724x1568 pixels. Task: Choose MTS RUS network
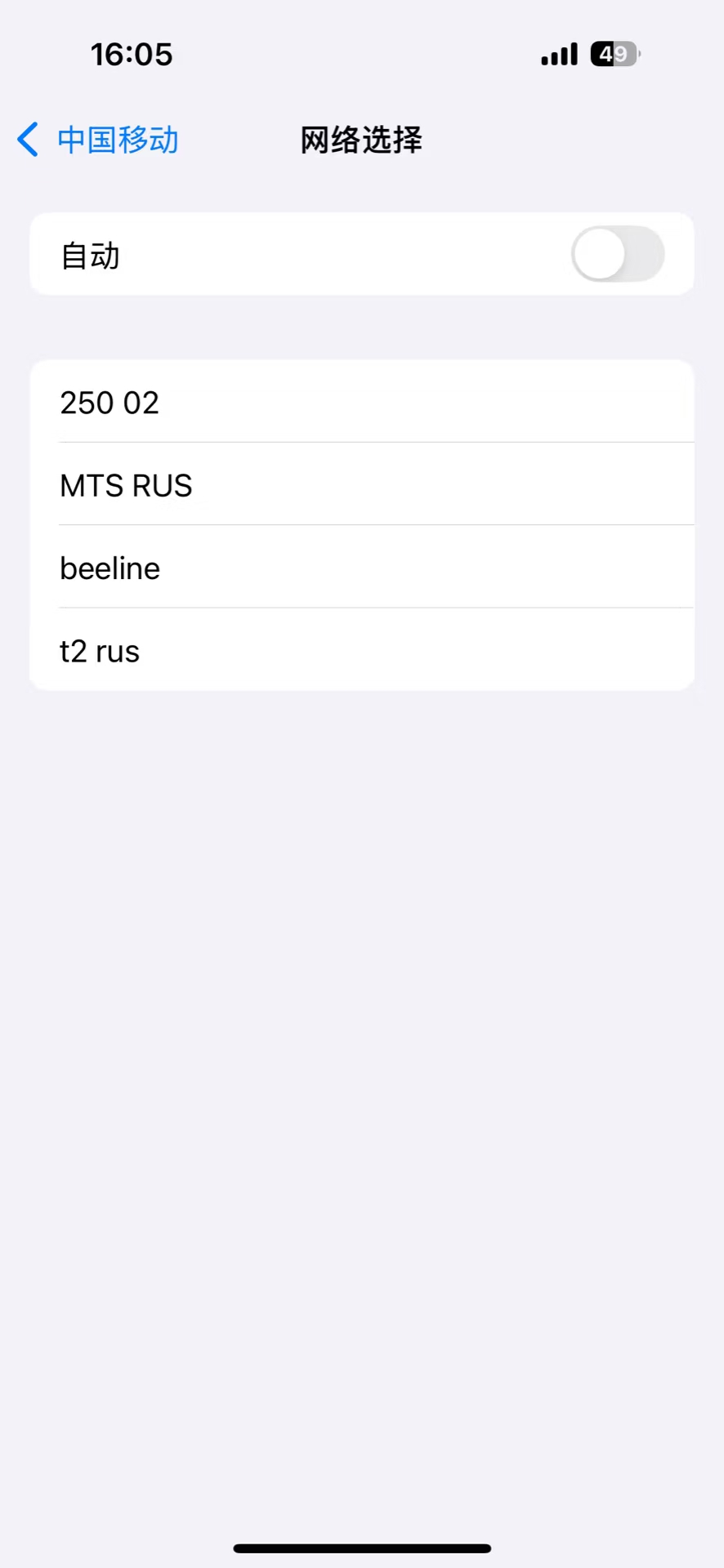361,485
